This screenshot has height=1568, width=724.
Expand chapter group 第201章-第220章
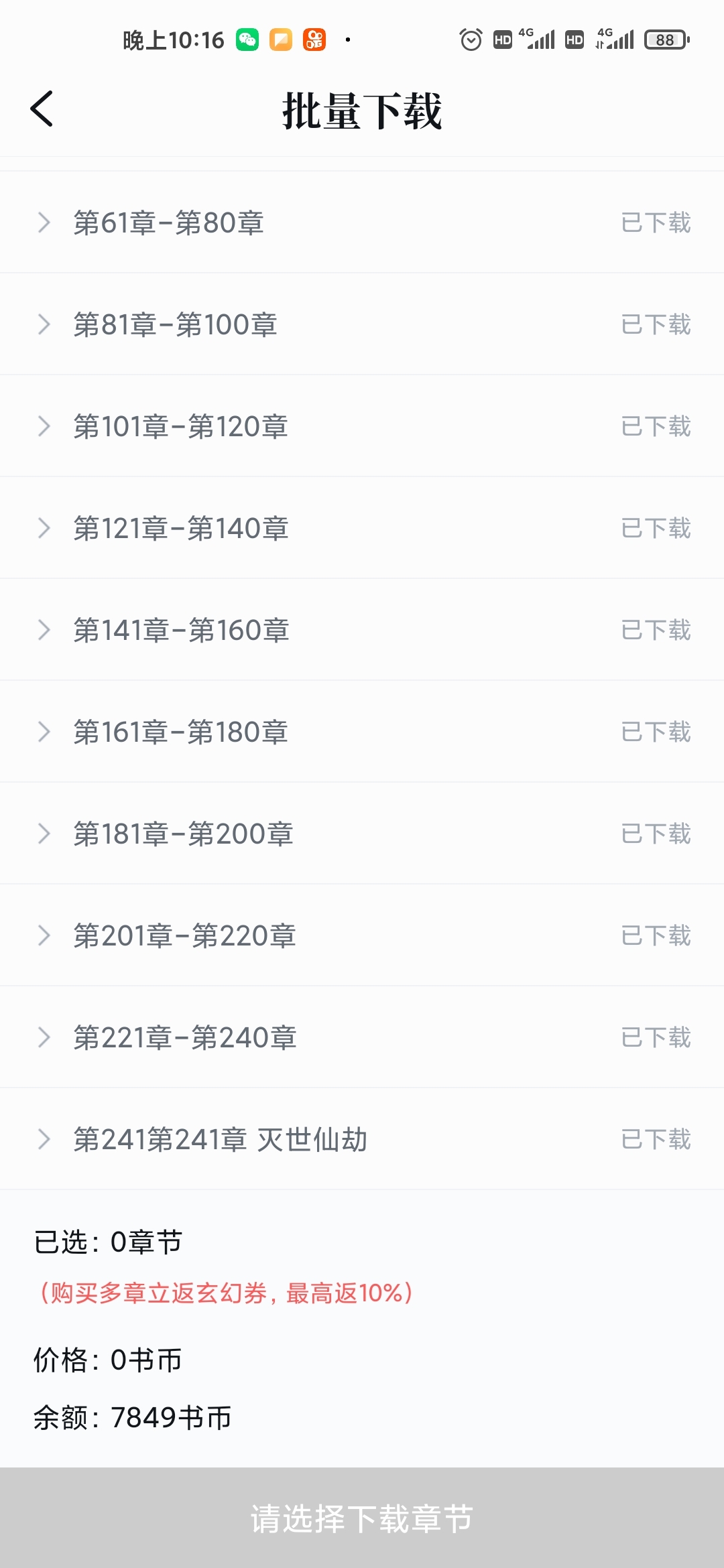tap(44, 935)
